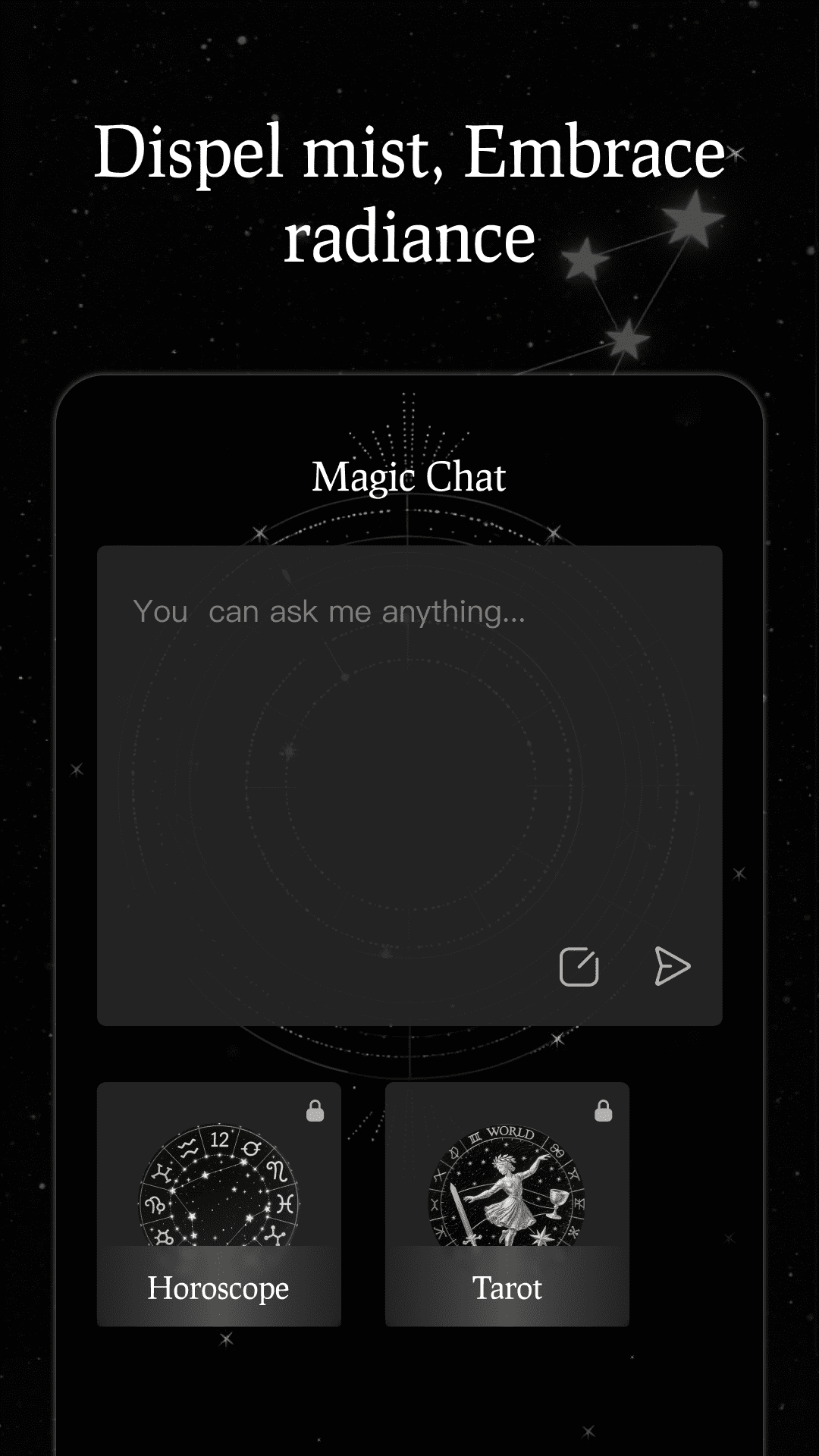819x1456 pixels.
Task: Select the send message arrow icon
Action: pos(670,966)
